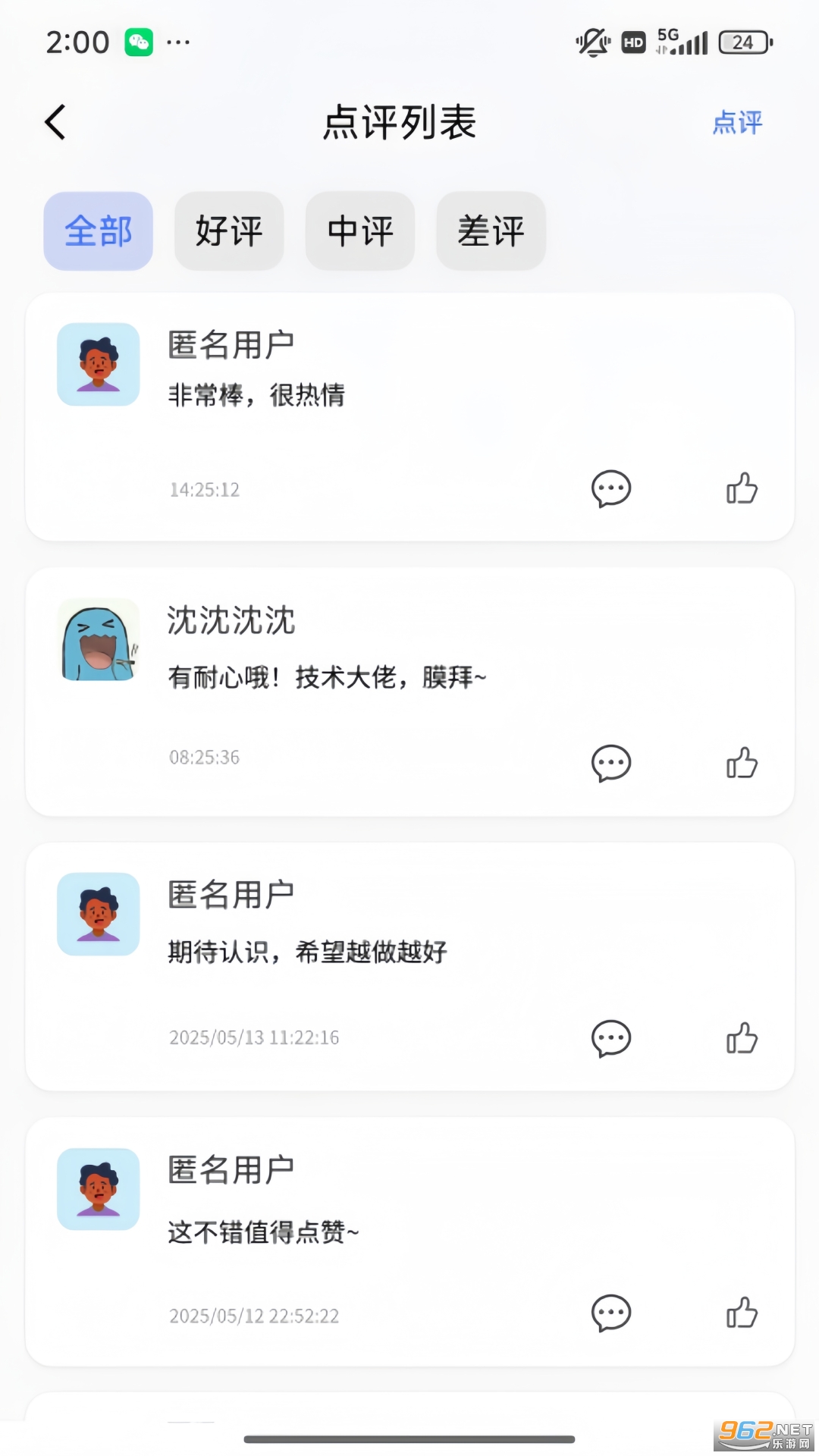This screenshot has width=819, height=1456.
Task: Open comments on the 期待认识 review
Action: coord(611,1038)
